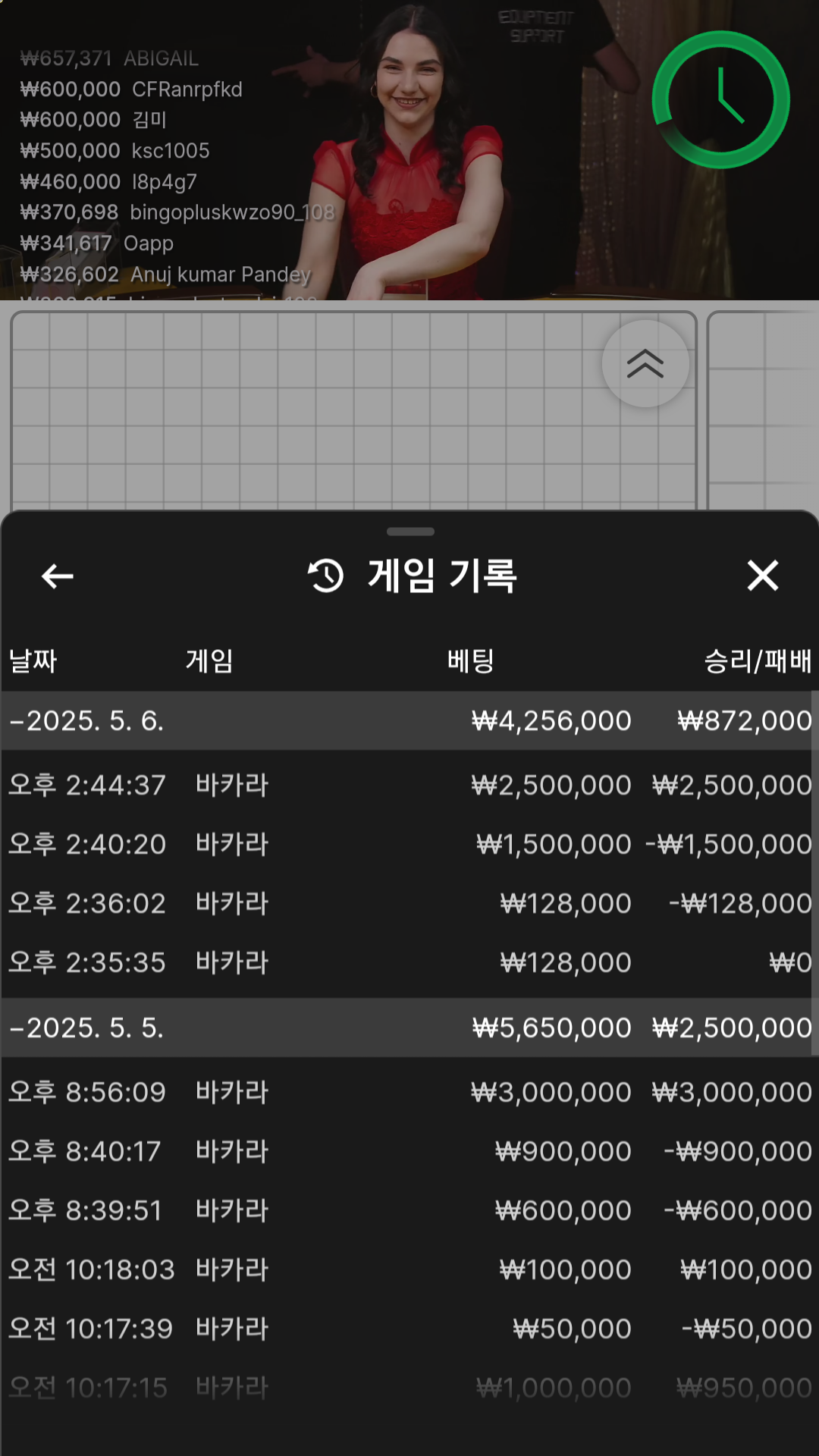Viewport: 819px width, 1456px height.
Task: View the 오후 8:40:17 바카라 round details
Action: tap(409, 1151)
